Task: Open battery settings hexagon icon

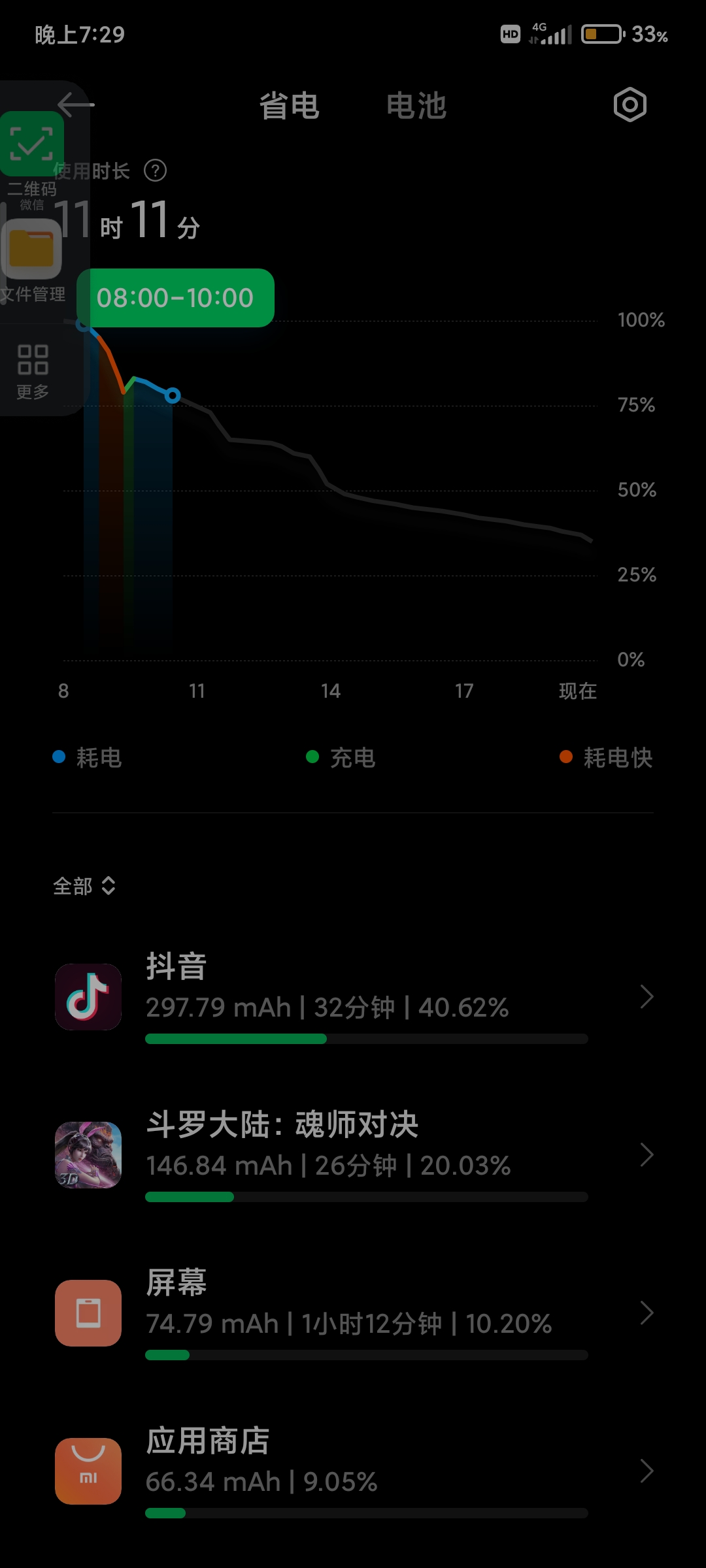Action: [630, 105]
